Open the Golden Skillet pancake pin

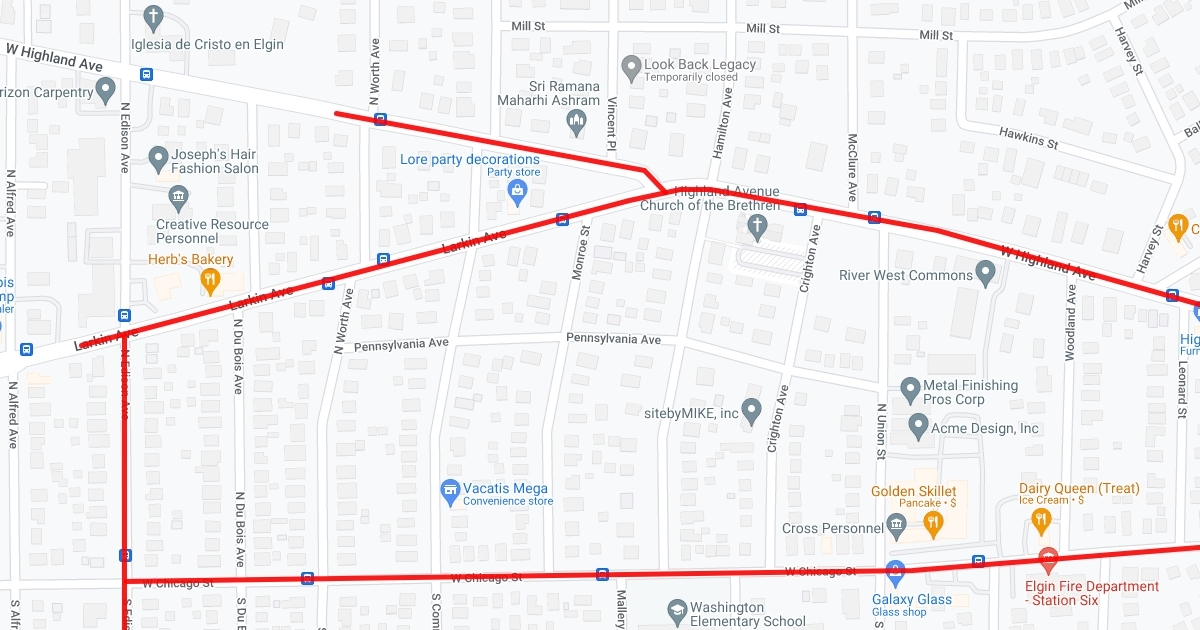pos(932,520)
